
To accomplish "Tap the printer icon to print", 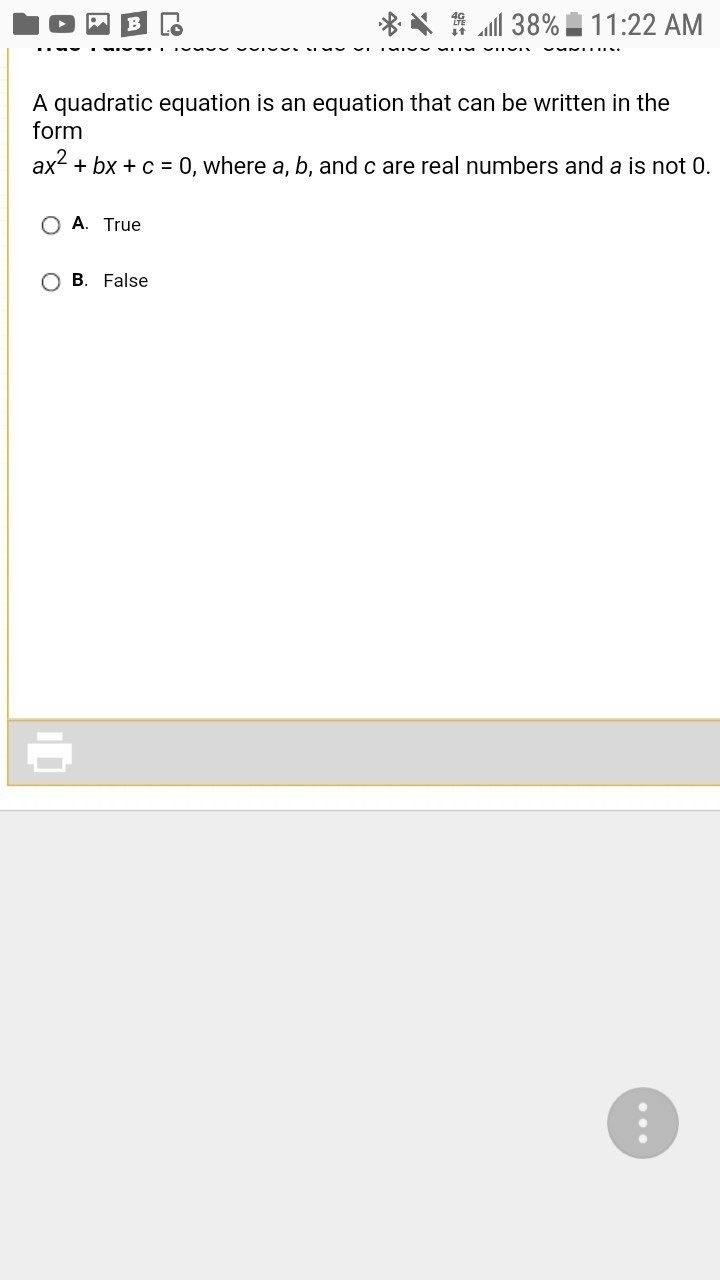I will coord(49,752).
